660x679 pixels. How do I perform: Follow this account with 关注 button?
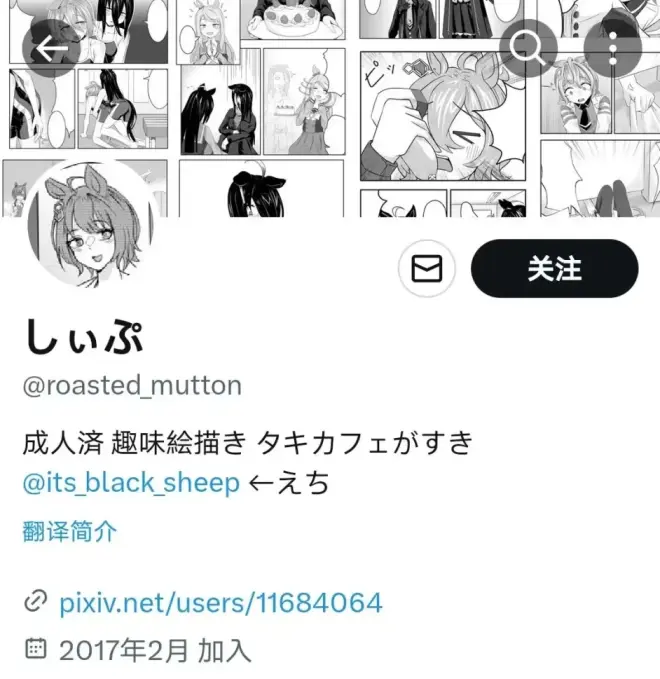(554, 269)
